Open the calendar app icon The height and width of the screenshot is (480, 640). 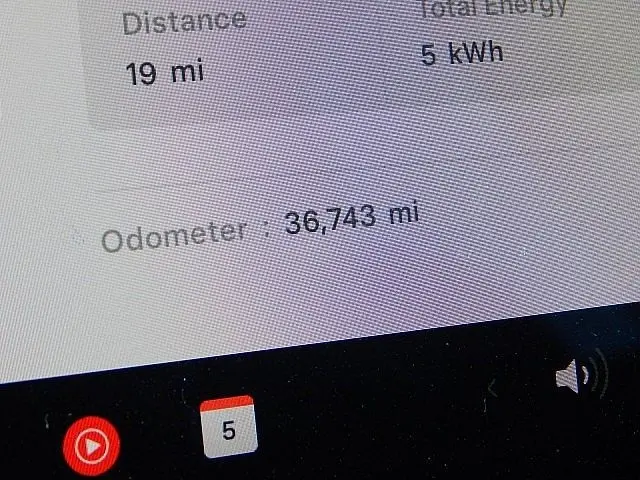coord(228,427)
